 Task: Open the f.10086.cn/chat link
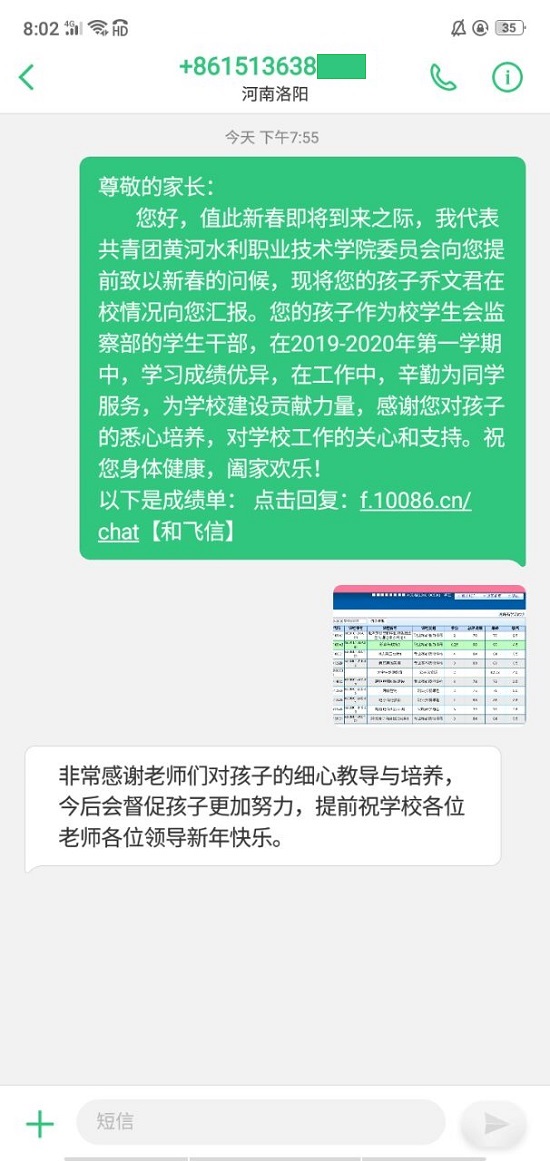(x=284, y=516)
